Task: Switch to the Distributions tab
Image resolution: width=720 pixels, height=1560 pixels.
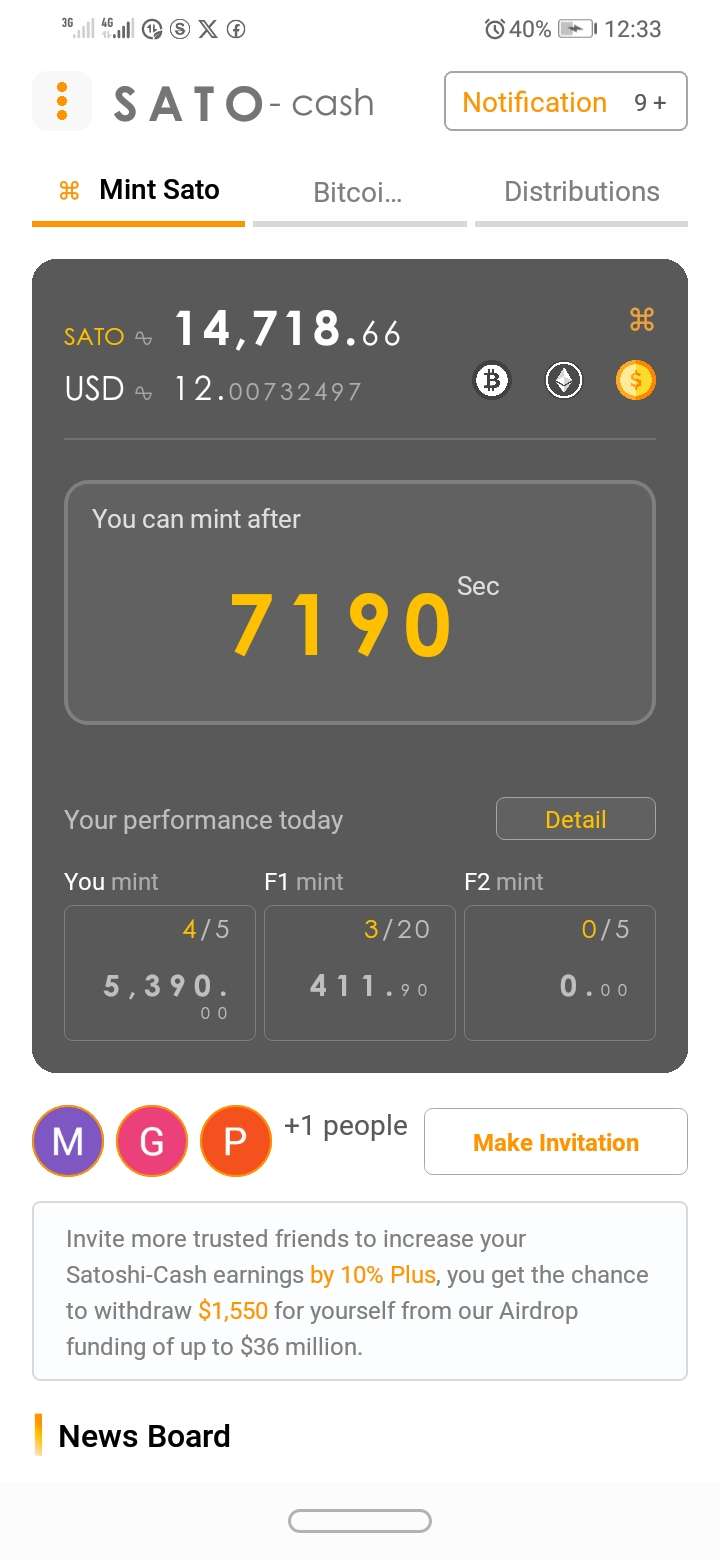Action: [x=581, y=192]
